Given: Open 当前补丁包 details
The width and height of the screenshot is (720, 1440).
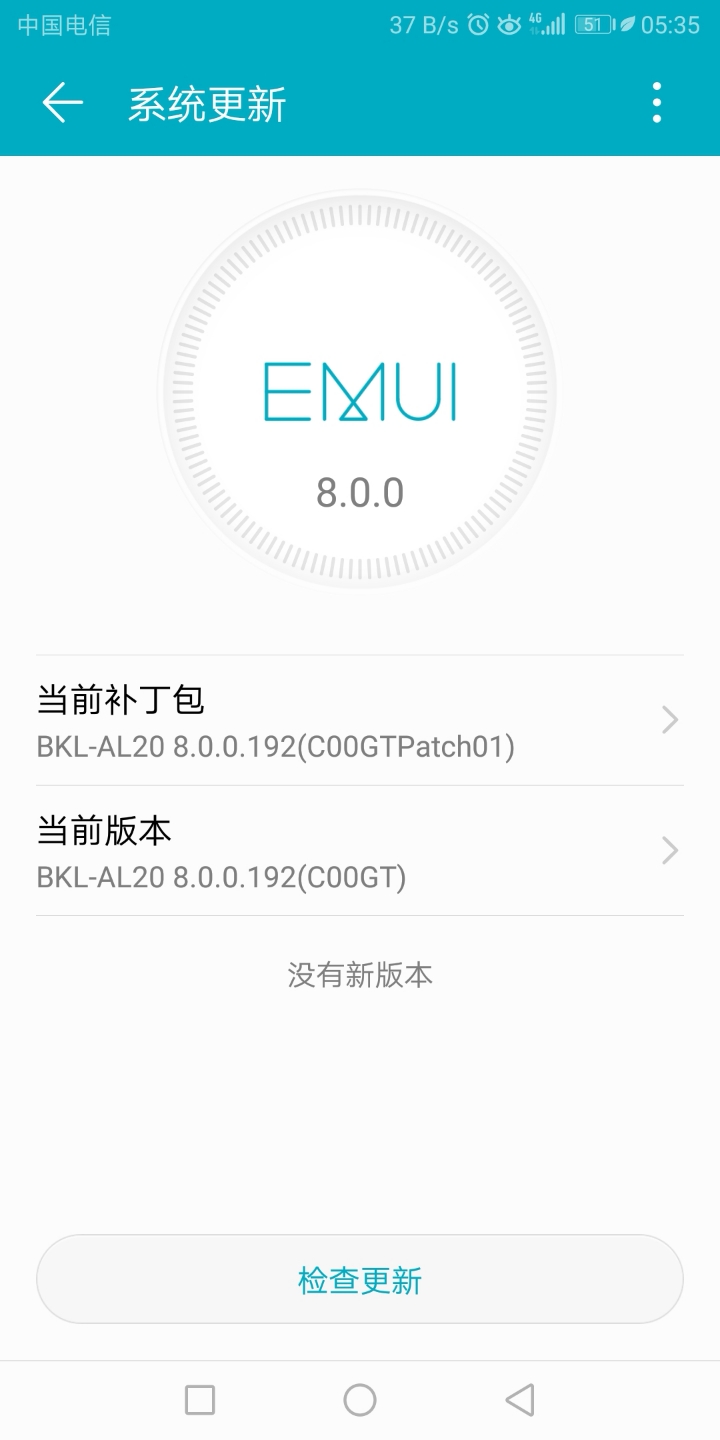Looking at the screenshot, I should [x=360, y=721].
